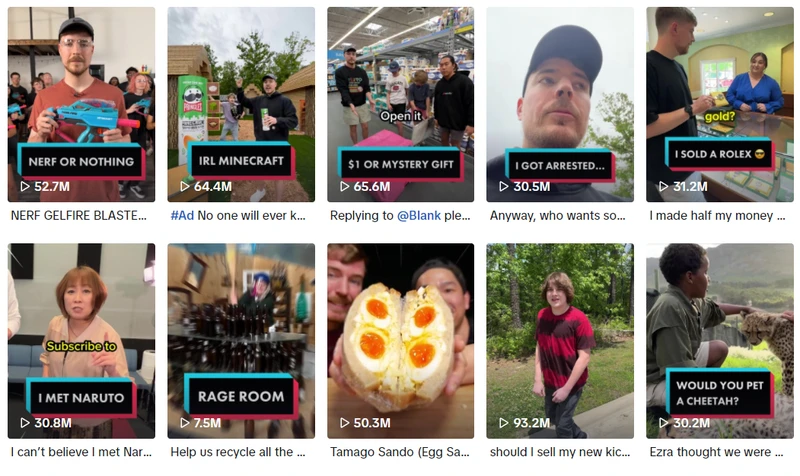Tap the #Ad hashtag link
800x476 pixels.
pos(182,215)
